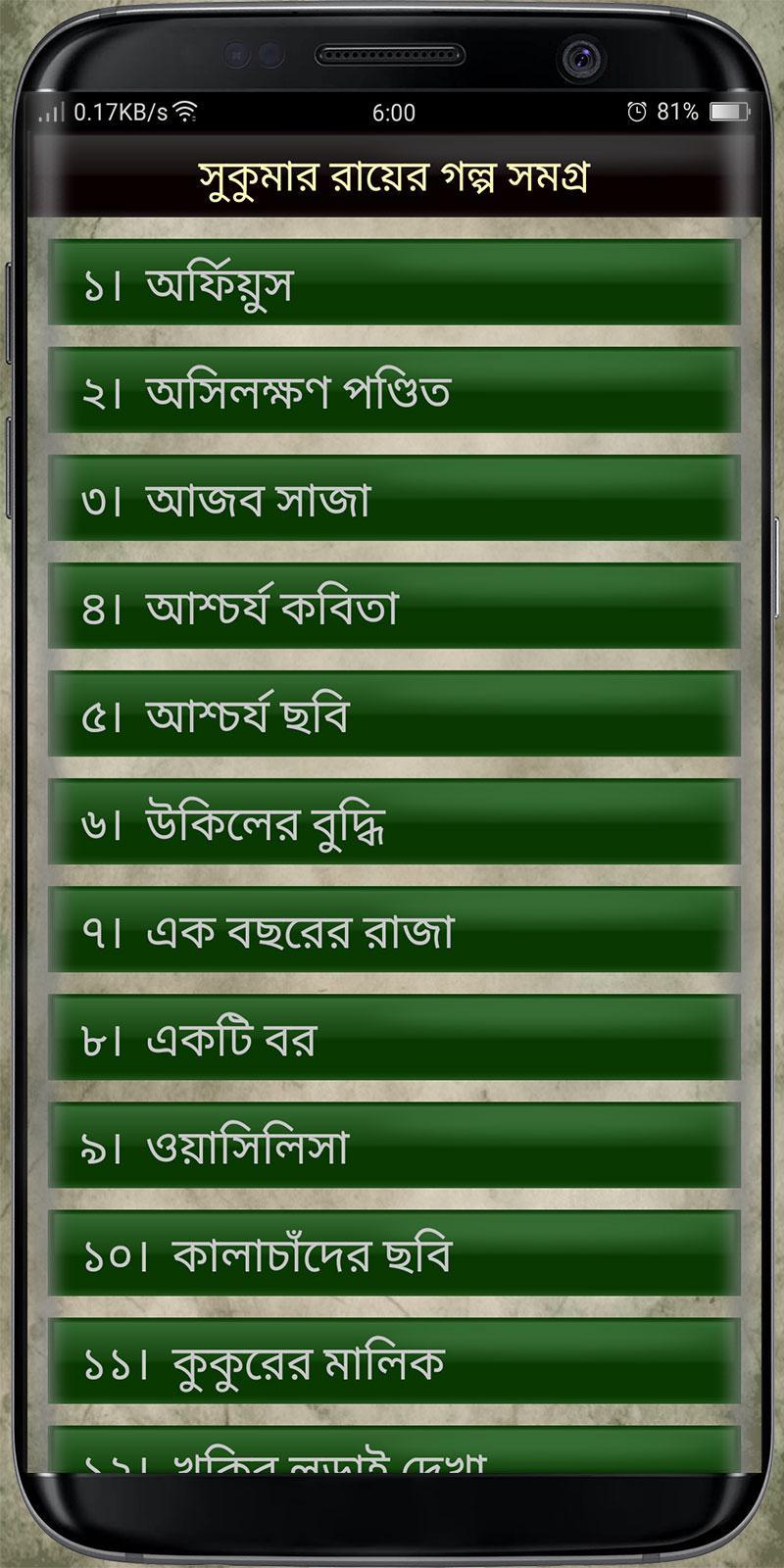Image resolution: width=784 pixels, height=1568 pixels.
Task: Open story ১। অর্ফিয়ুস
Action: click(x=392, y=283)
